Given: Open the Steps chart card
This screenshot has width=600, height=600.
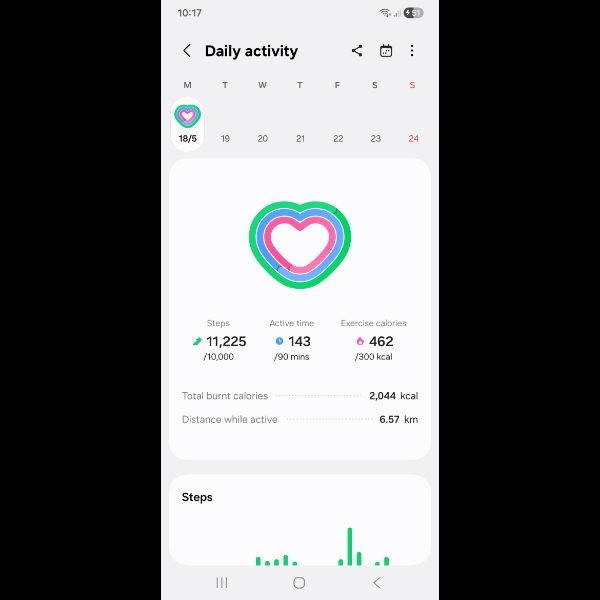Looking at the screenshot, I should [300, 520].
